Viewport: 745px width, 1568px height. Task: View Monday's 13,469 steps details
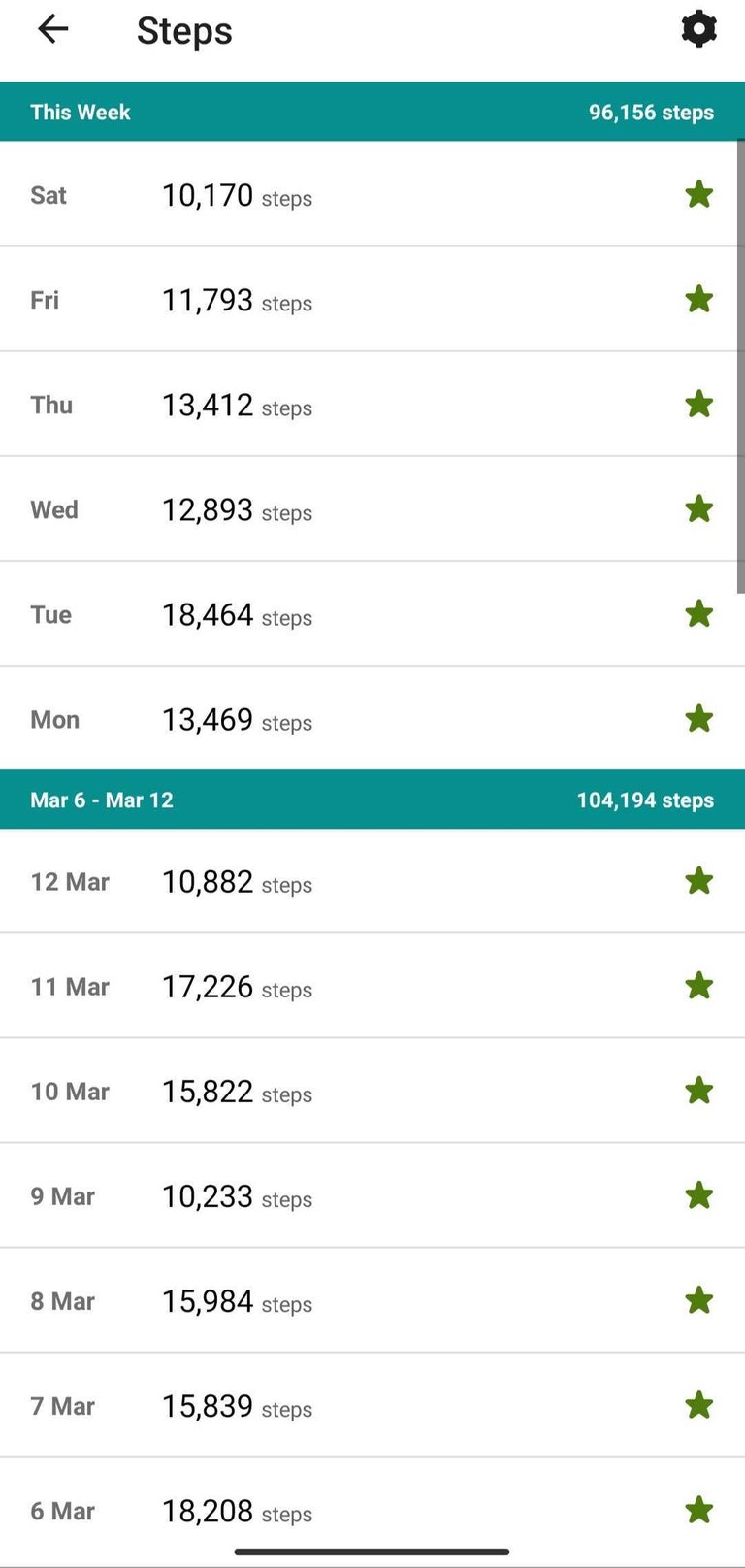372,718
